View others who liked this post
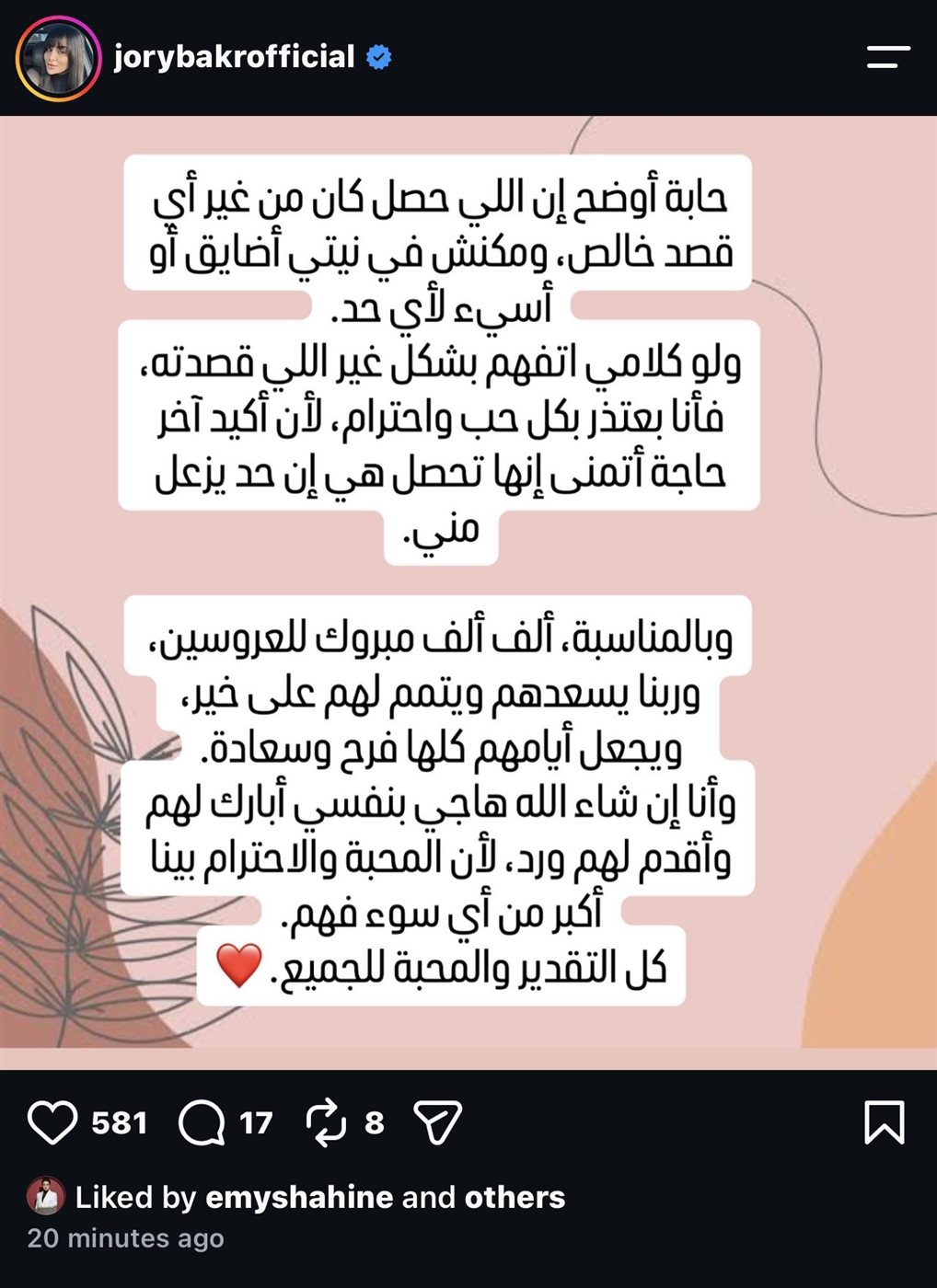The height and width of the screenshot is (1288, 937). coord(515,1197)
